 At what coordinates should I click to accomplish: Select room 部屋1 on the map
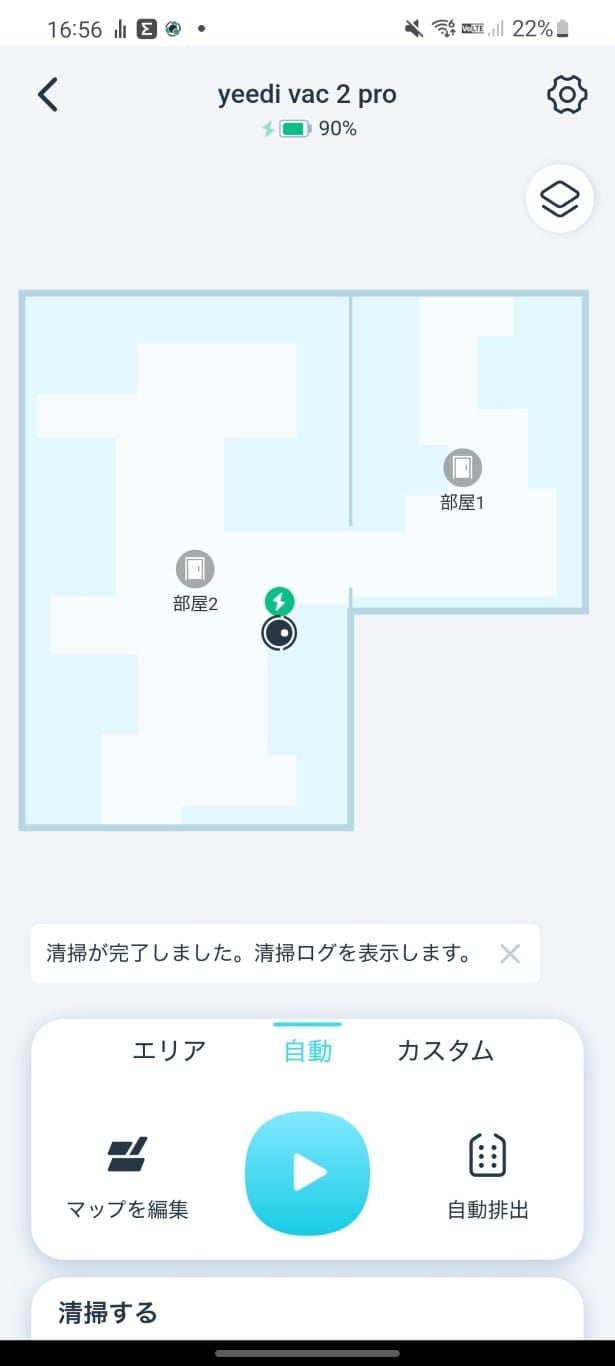pos(462,467)
